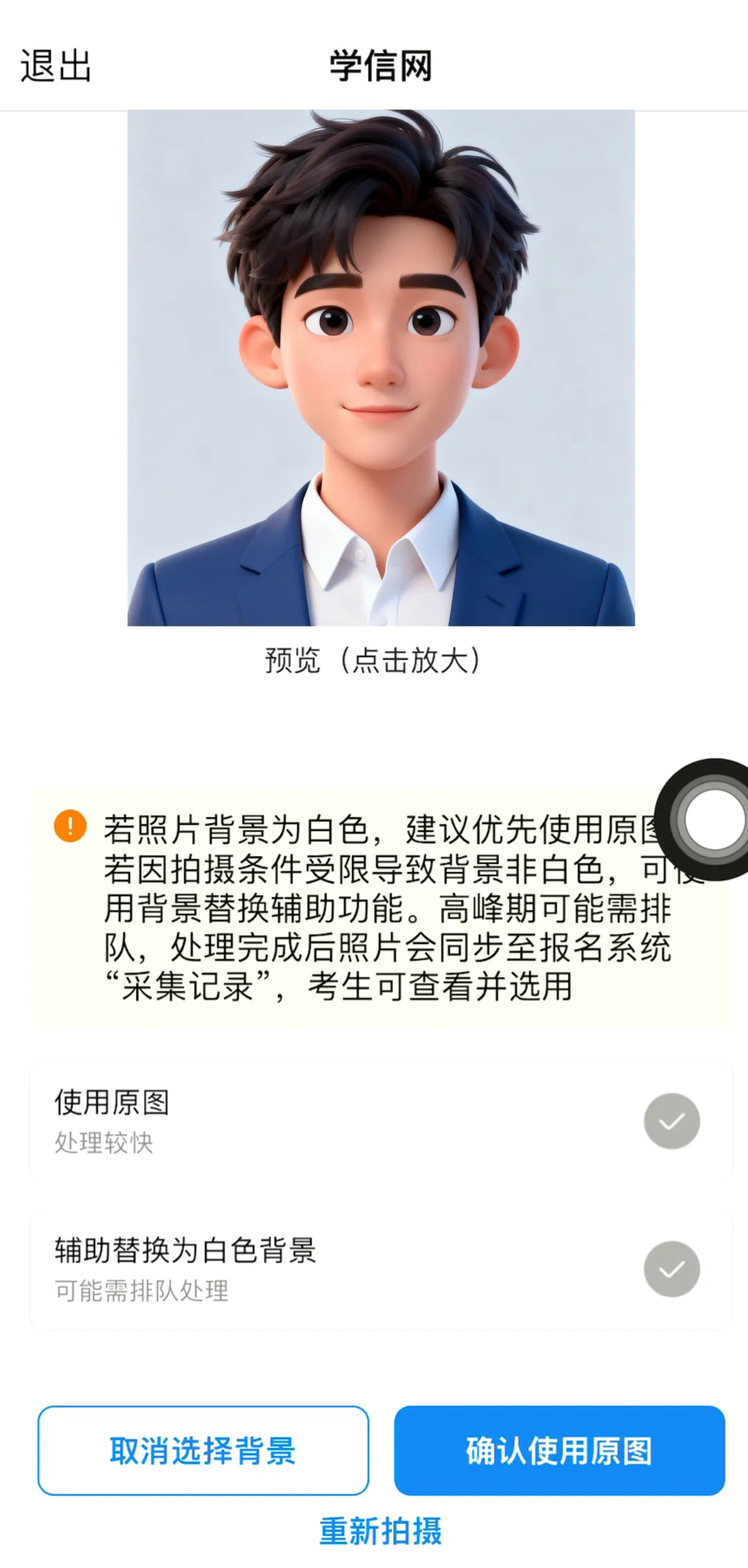Retake the photo via 重新拍摄
The width and height of the screenshot is (748, 1568).
(380, 1531)
